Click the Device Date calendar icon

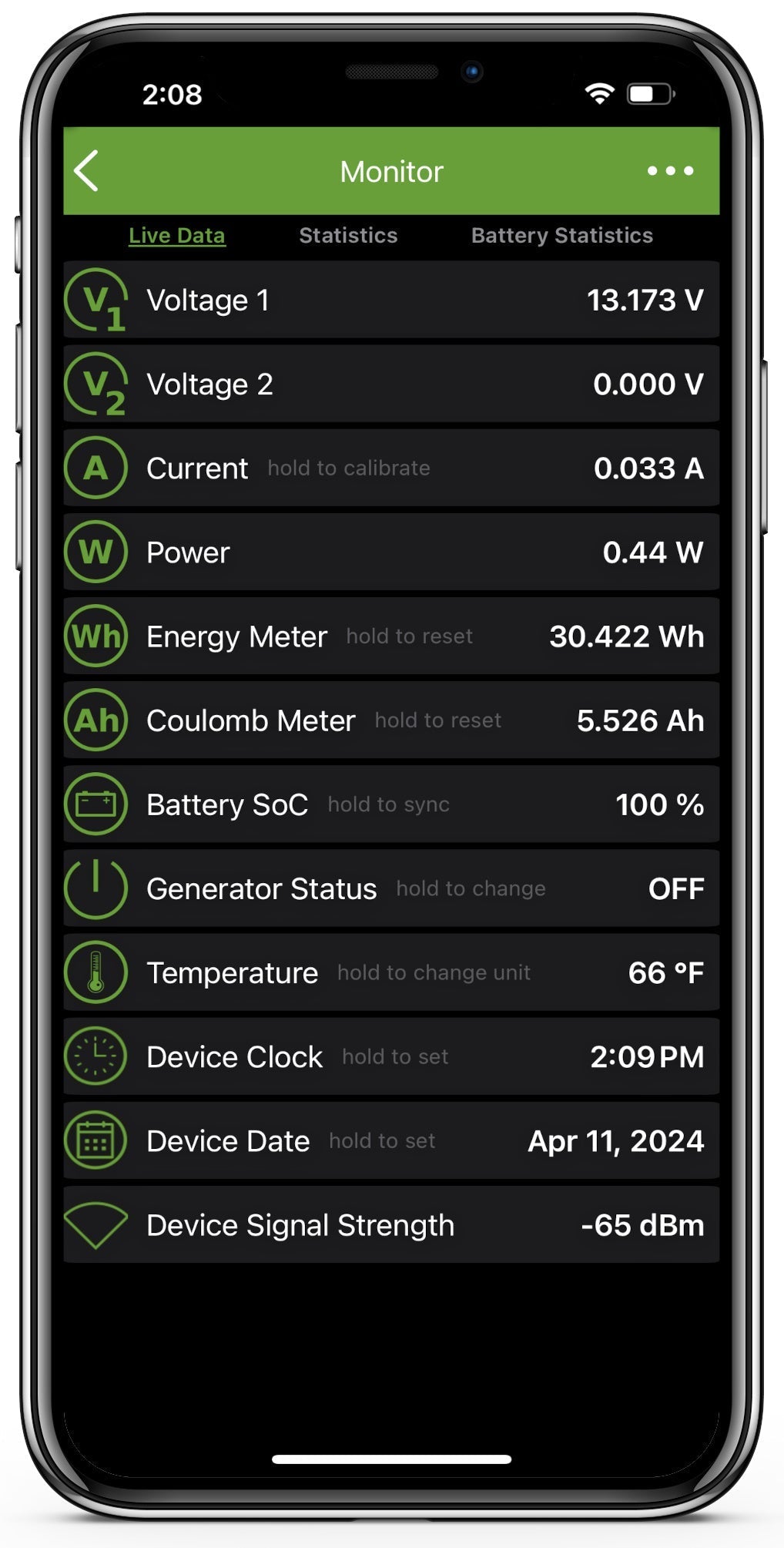point(96,1140)
